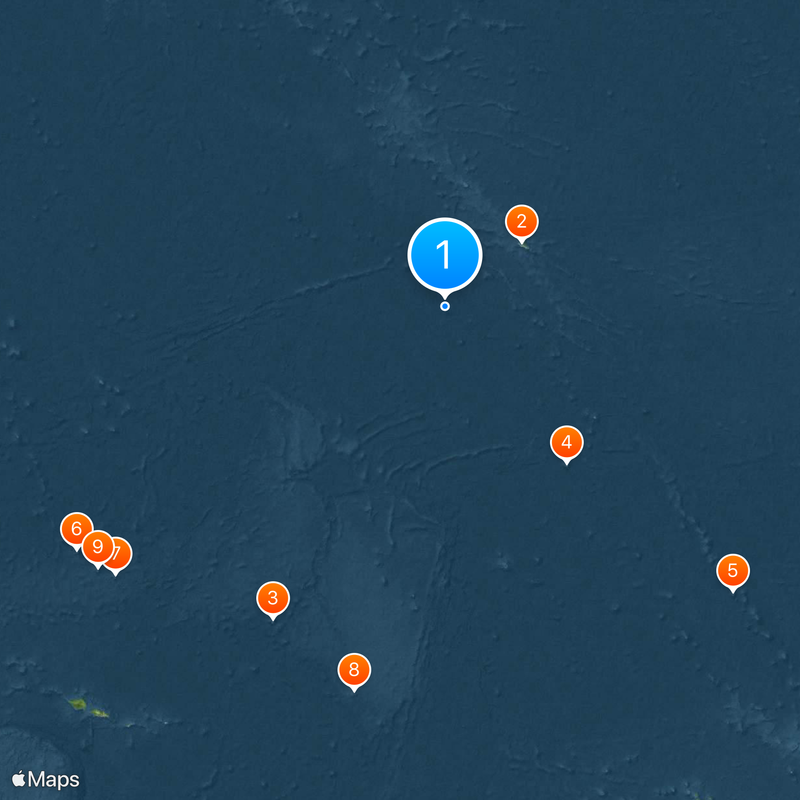Tap orange marker numbered 8

[x=353, y=669]
